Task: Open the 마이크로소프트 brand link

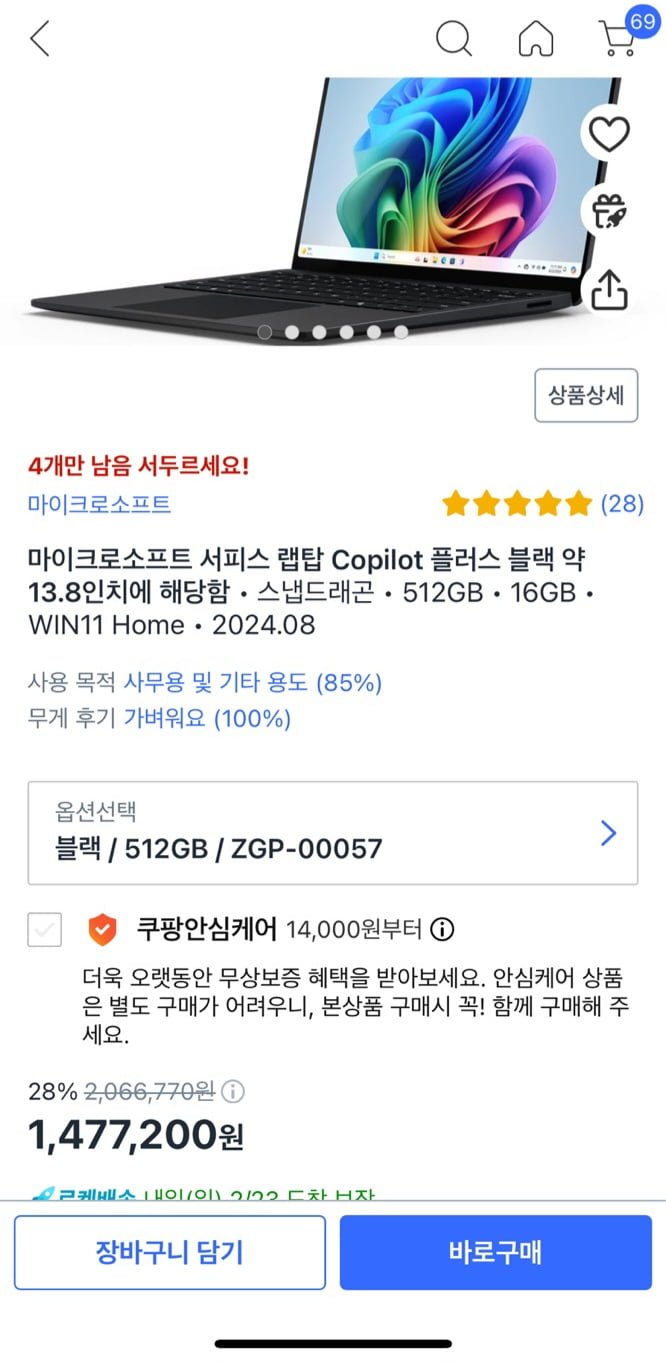Action: pos(99,504)
